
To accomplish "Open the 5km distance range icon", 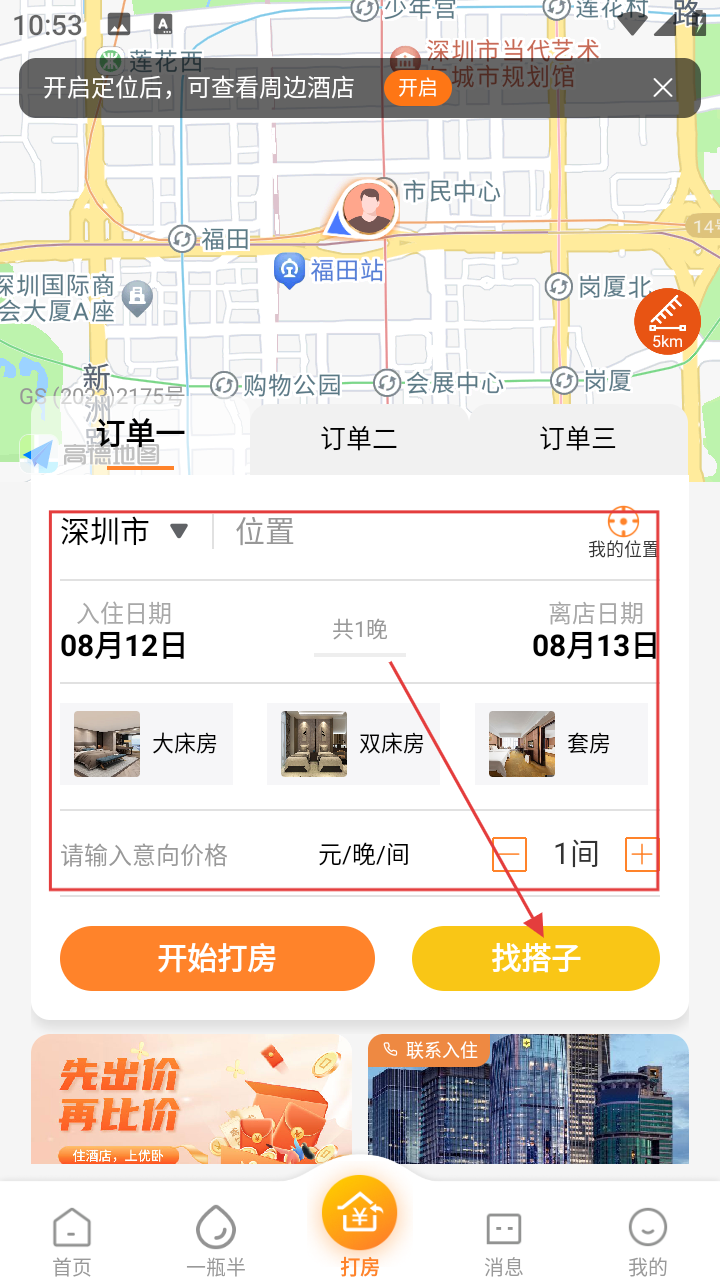I will pos(667,322).
